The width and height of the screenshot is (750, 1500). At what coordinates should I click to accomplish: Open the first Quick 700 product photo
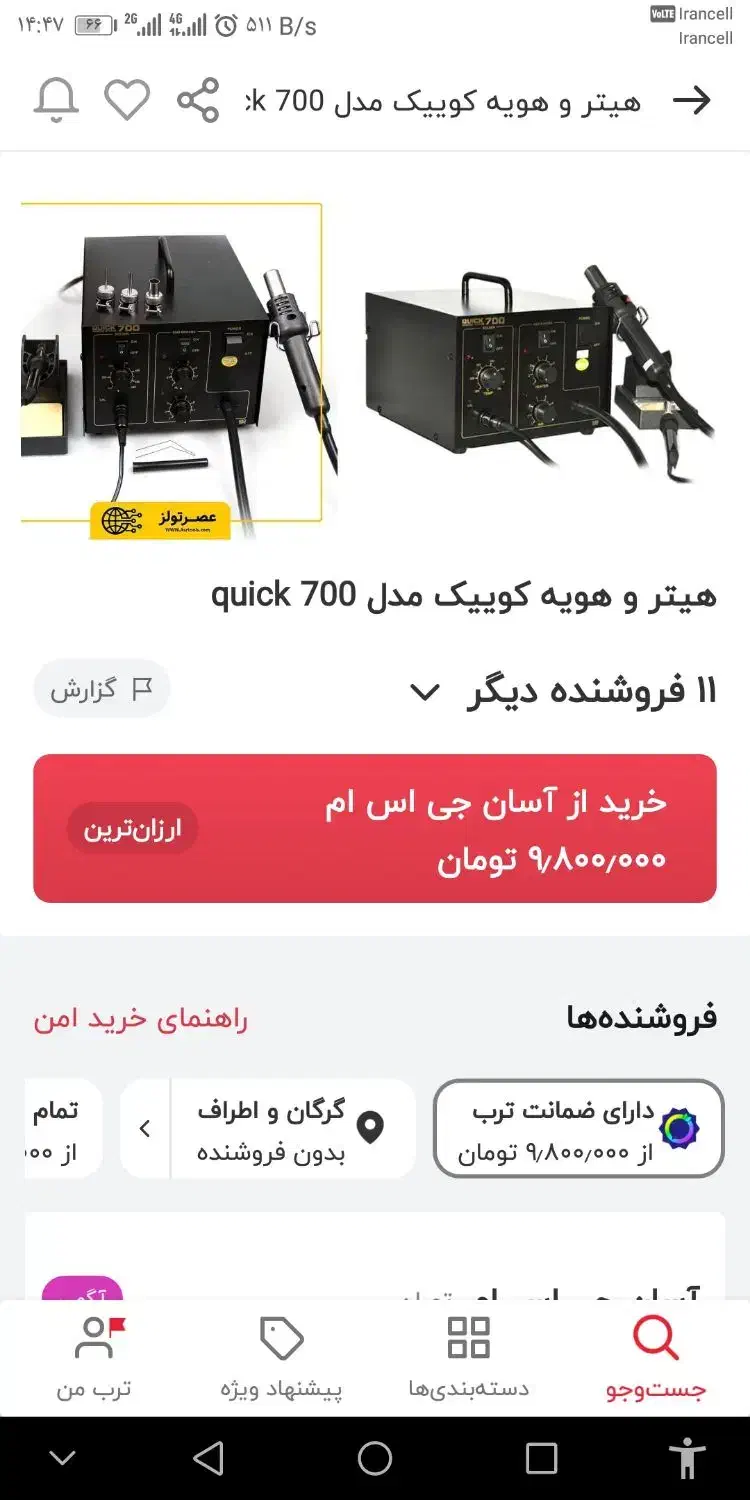click(540, 365)
